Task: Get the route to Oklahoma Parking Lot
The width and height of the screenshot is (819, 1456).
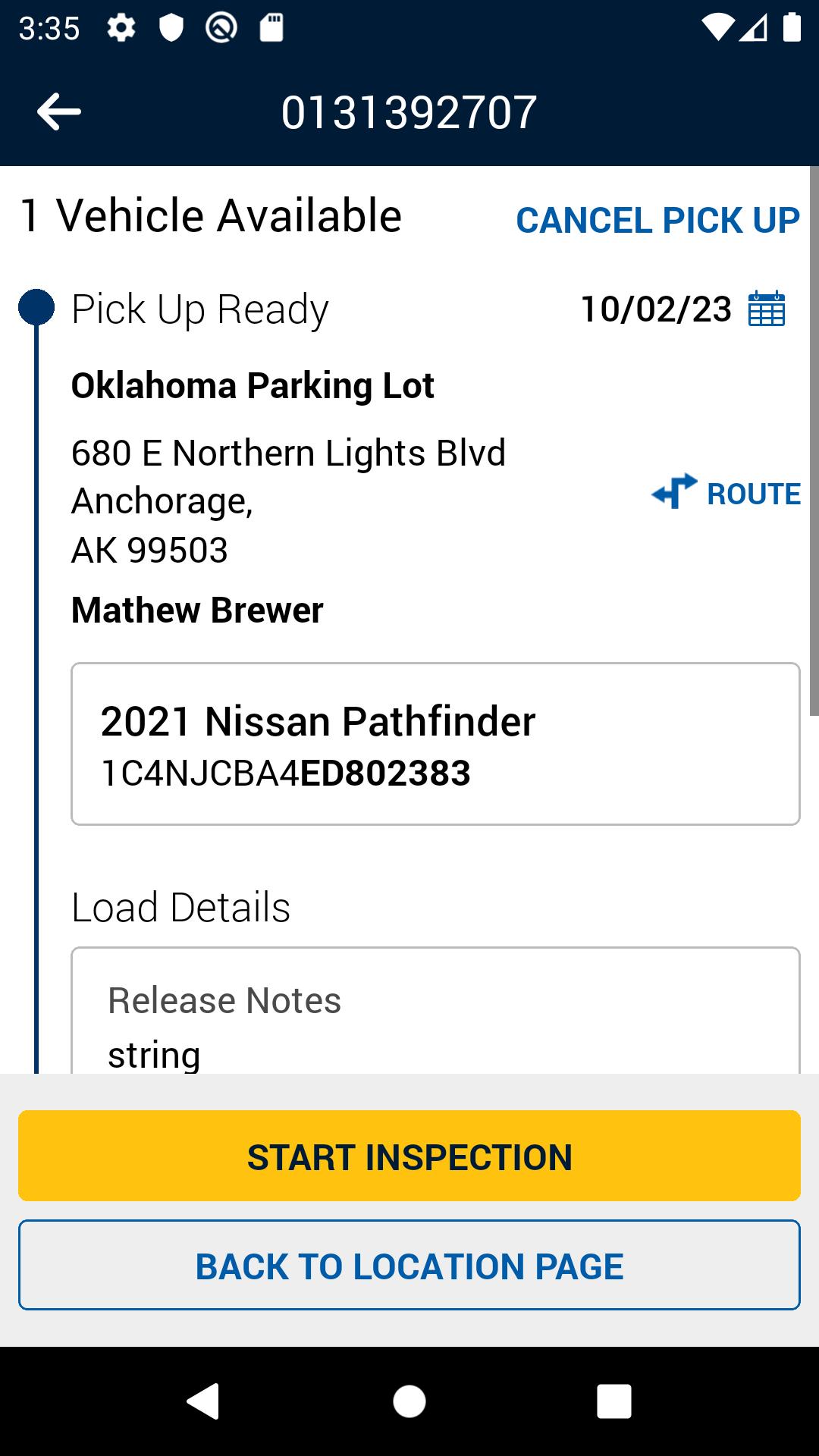Action: click(726, 494)
